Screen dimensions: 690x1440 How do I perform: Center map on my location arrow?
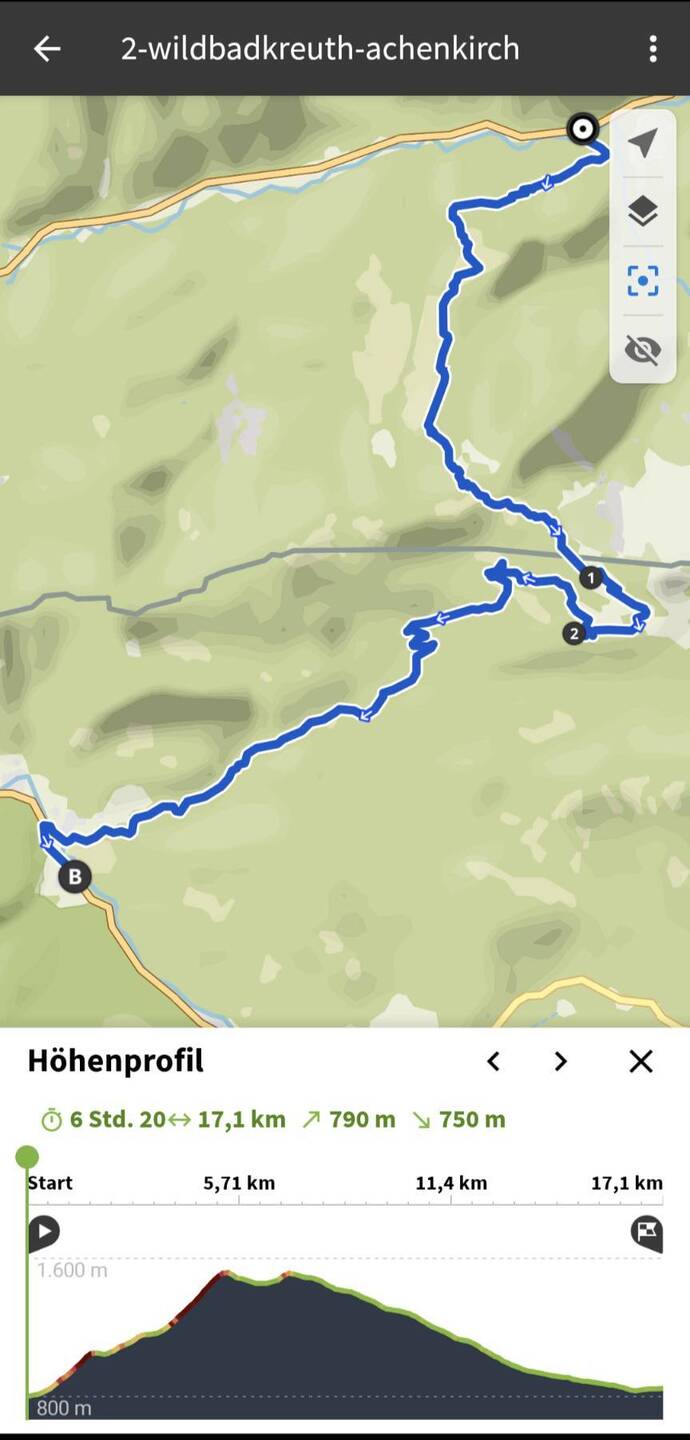point(643,143)
